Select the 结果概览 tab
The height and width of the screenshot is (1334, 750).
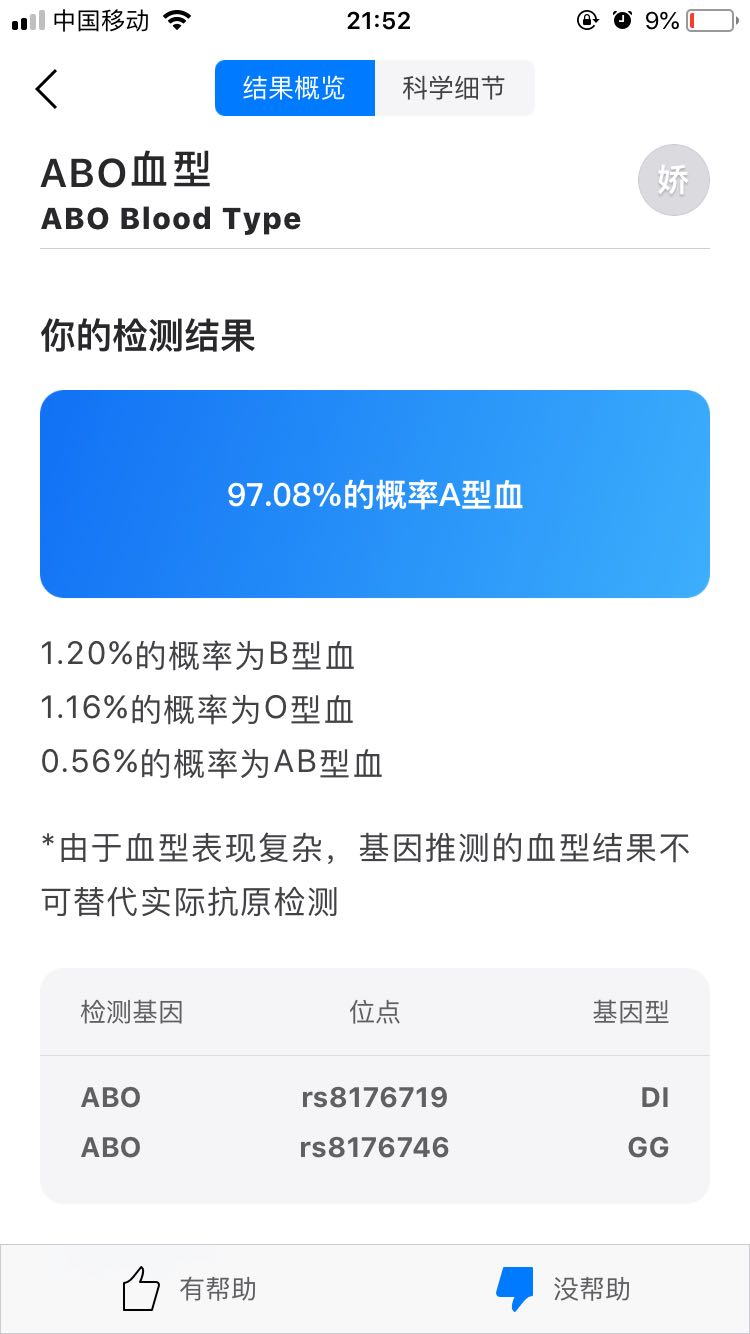(x=294, y=88)
